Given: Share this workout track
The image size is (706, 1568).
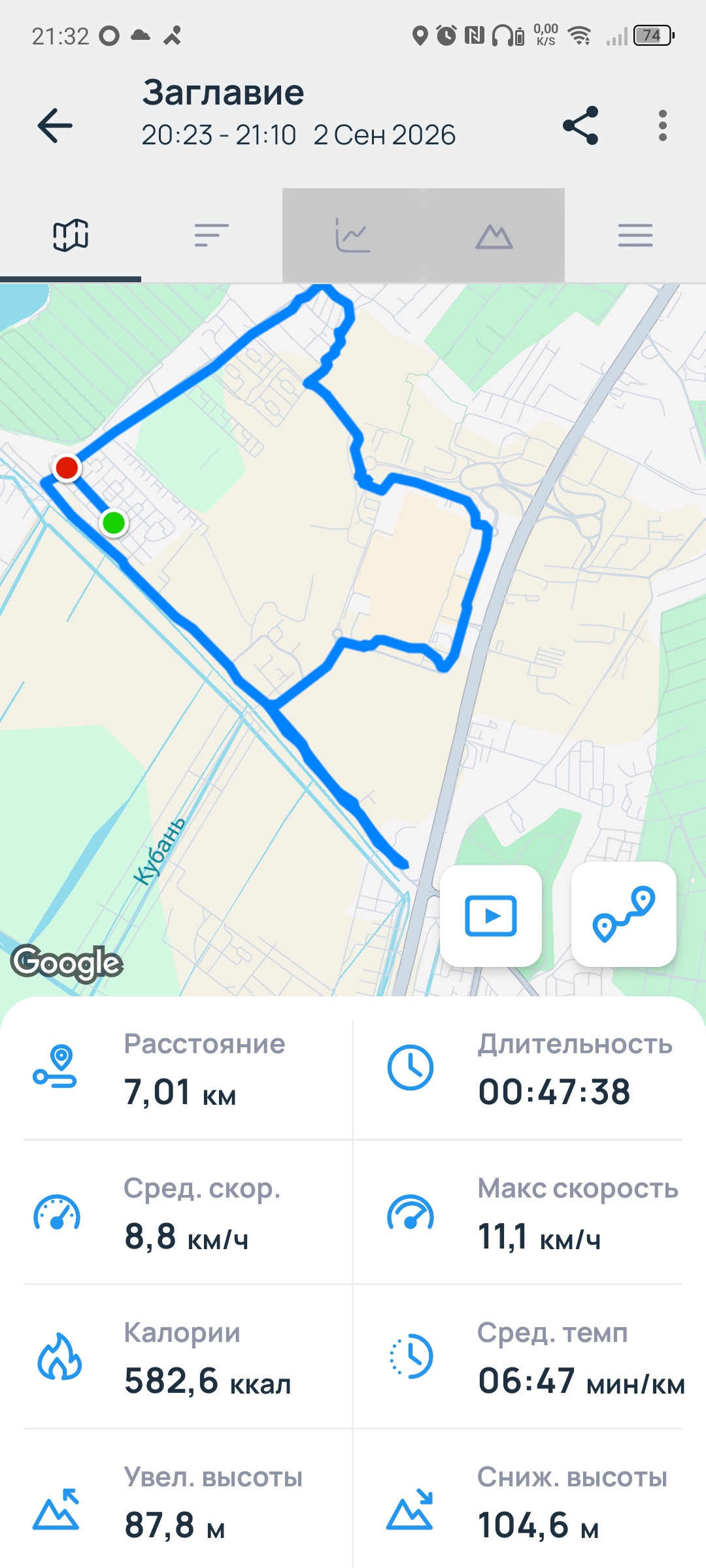Looking at the screenshot, I should click(x=580, y=125).
